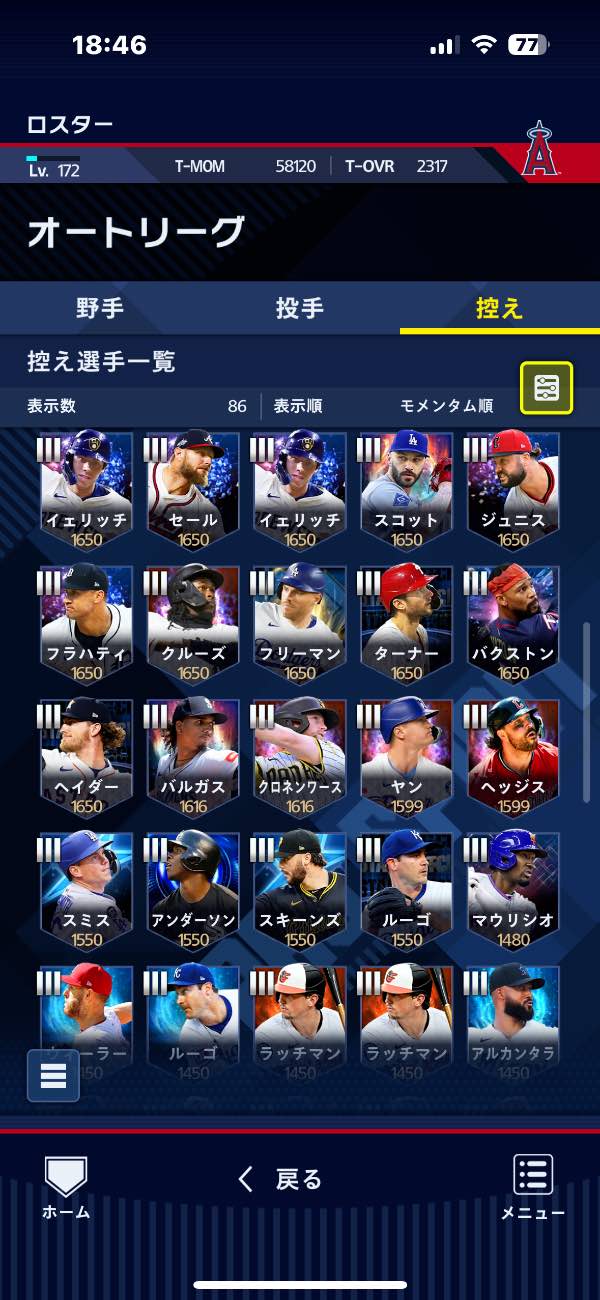Open the スコット player card
The image size is (600, 1300).
click(406, 491)
